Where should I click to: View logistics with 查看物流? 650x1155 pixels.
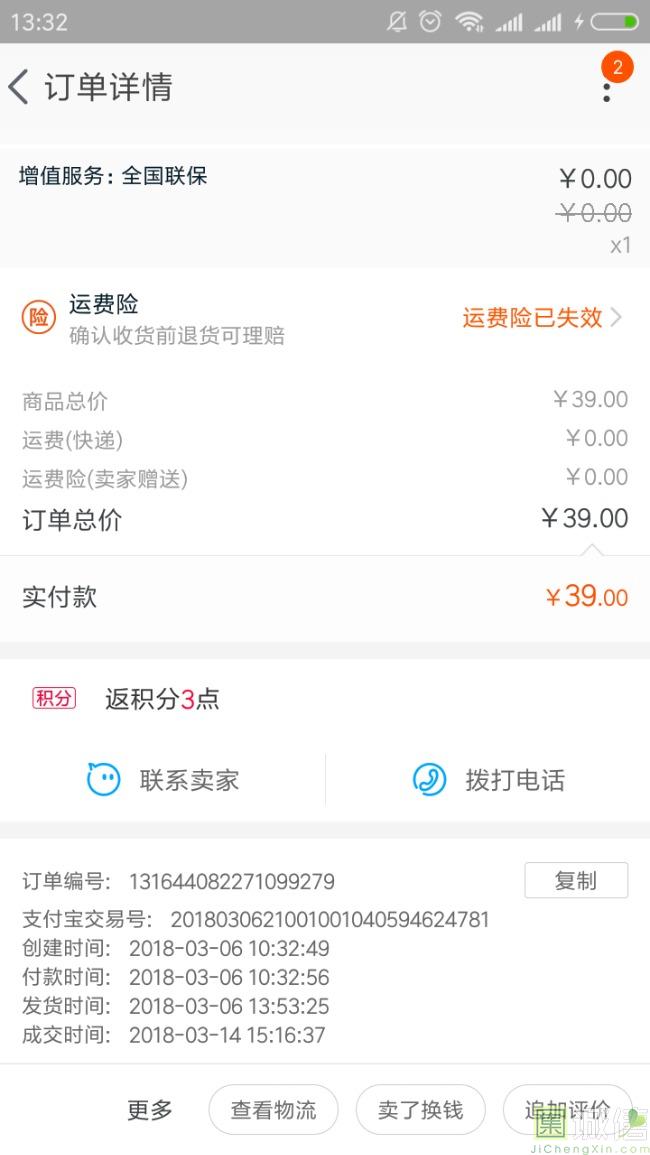click(273, 1110)
